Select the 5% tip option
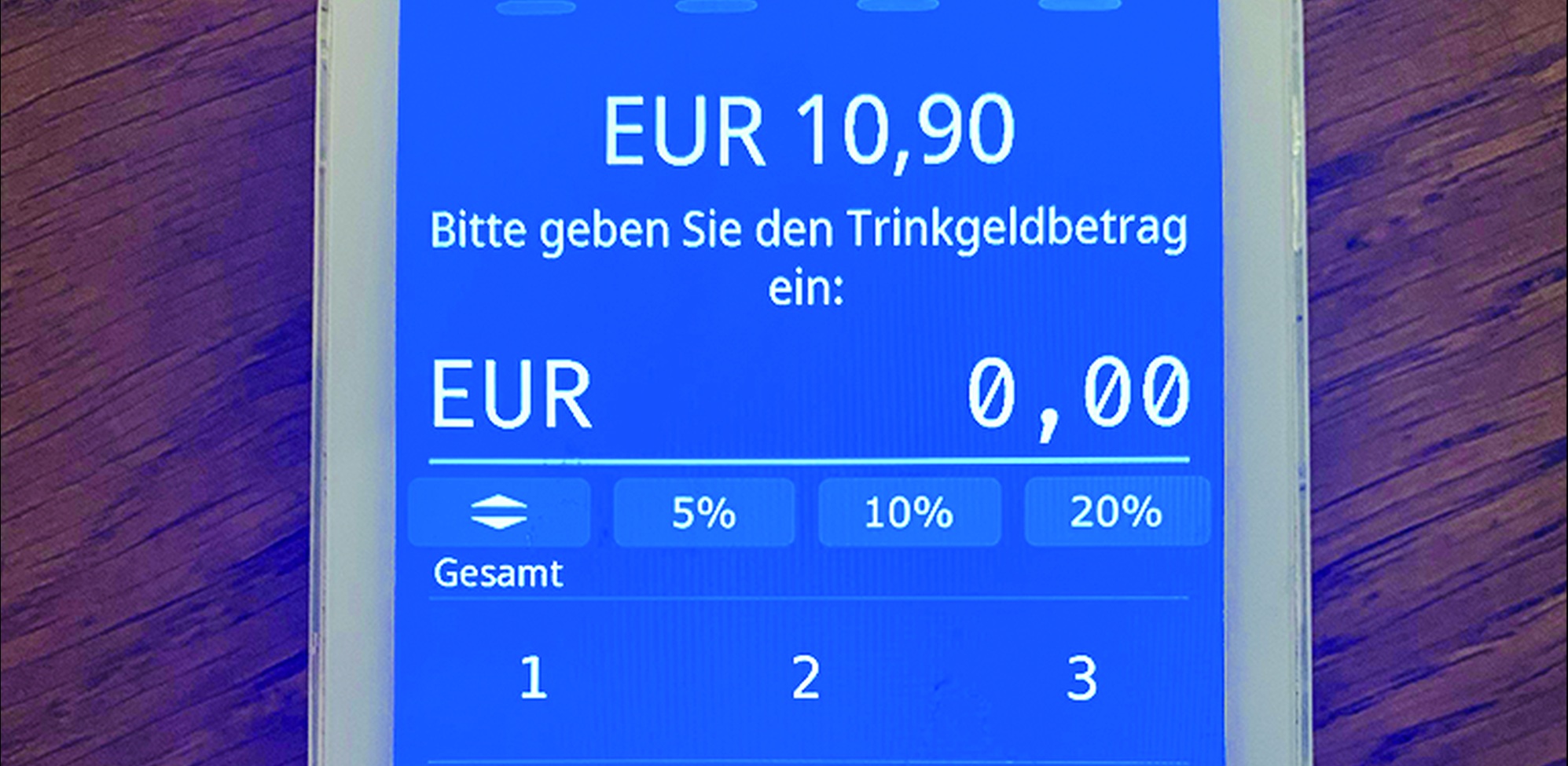This screenshot has width=1568, height=766. coord(703,512)
